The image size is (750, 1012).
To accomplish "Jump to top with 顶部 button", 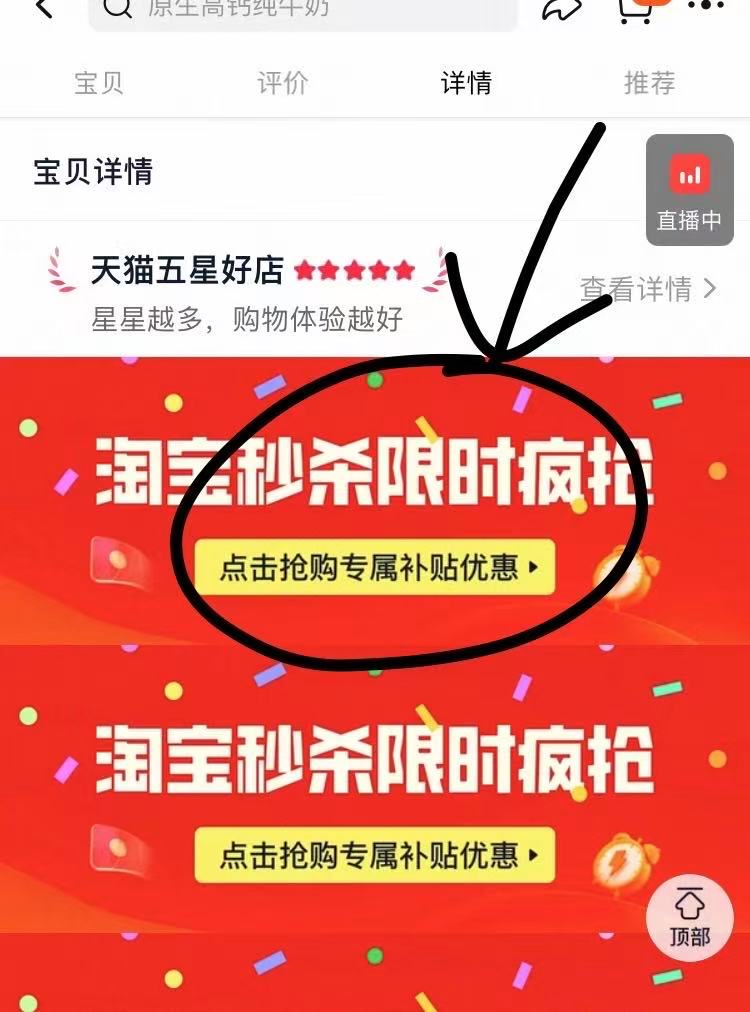I will click(x=689, y=918).
